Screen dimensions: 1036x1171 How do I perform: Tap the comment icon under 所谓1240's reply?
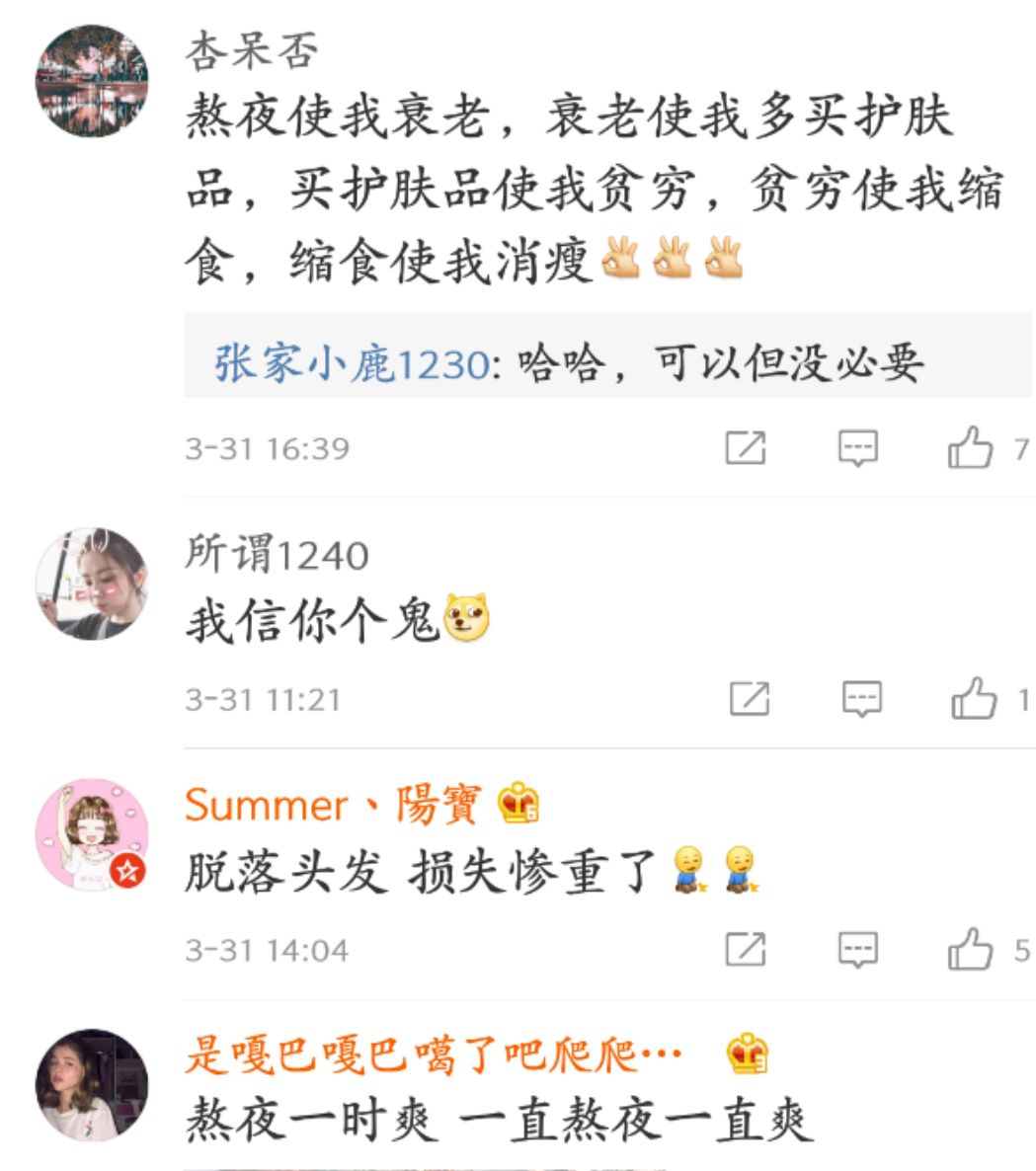[859, 697]
